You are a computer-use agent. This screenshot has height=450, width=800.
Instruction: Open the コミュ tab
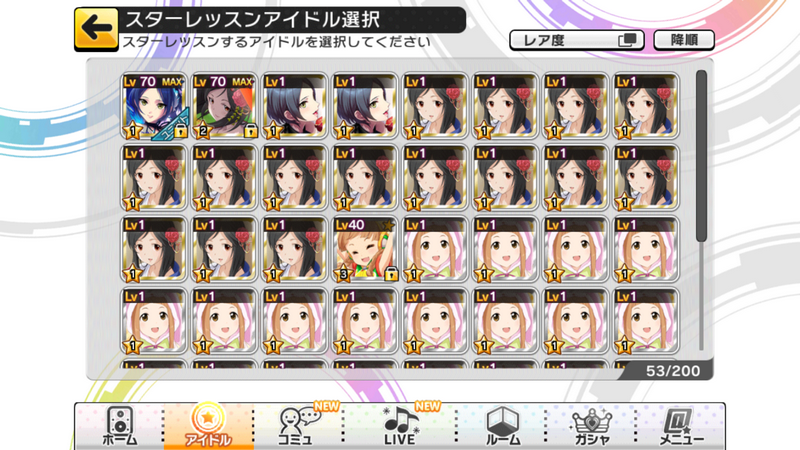296,425
